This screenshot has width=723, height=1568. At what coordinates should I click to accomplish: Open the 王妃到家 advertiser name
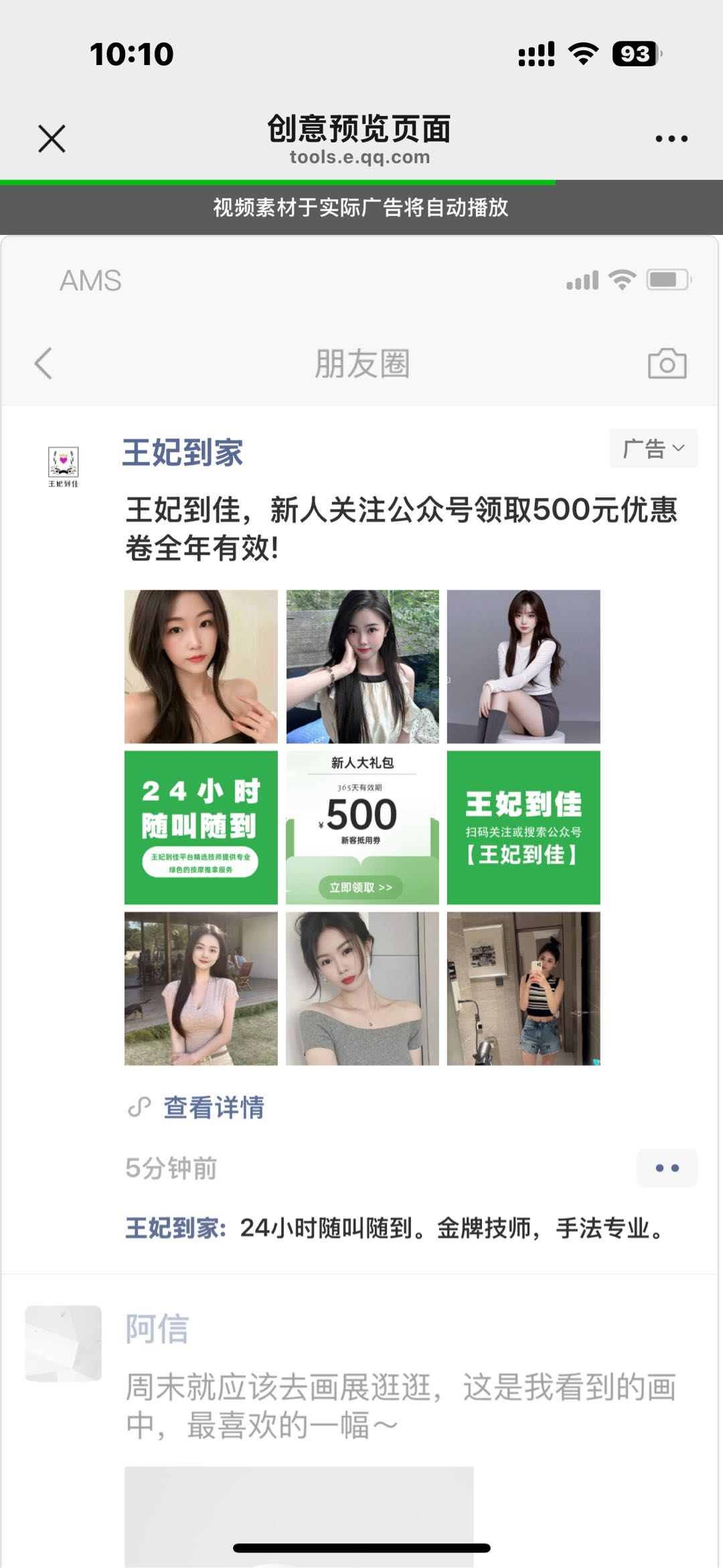tap(182, 453)
